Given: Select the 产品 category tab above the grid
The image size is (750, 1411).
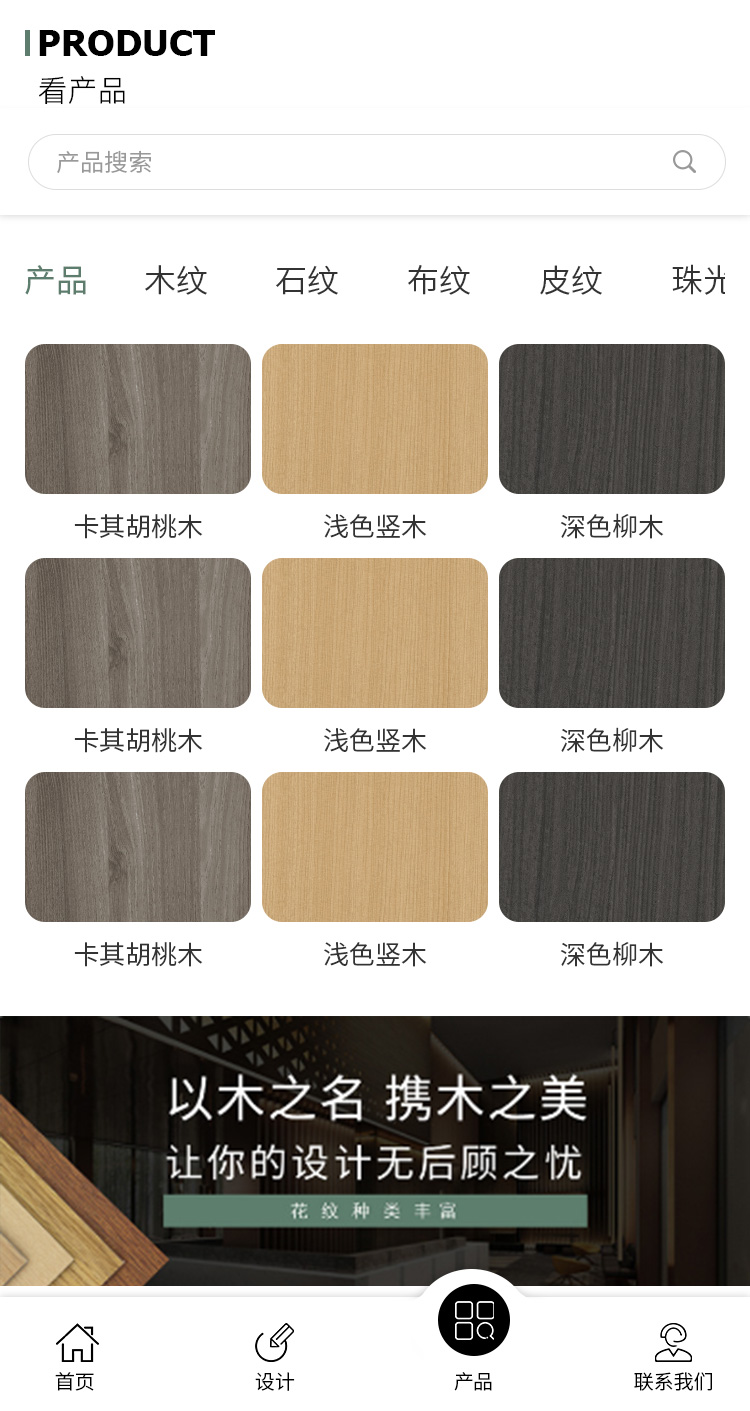Looking at the screenshot, I should [56, 281].
